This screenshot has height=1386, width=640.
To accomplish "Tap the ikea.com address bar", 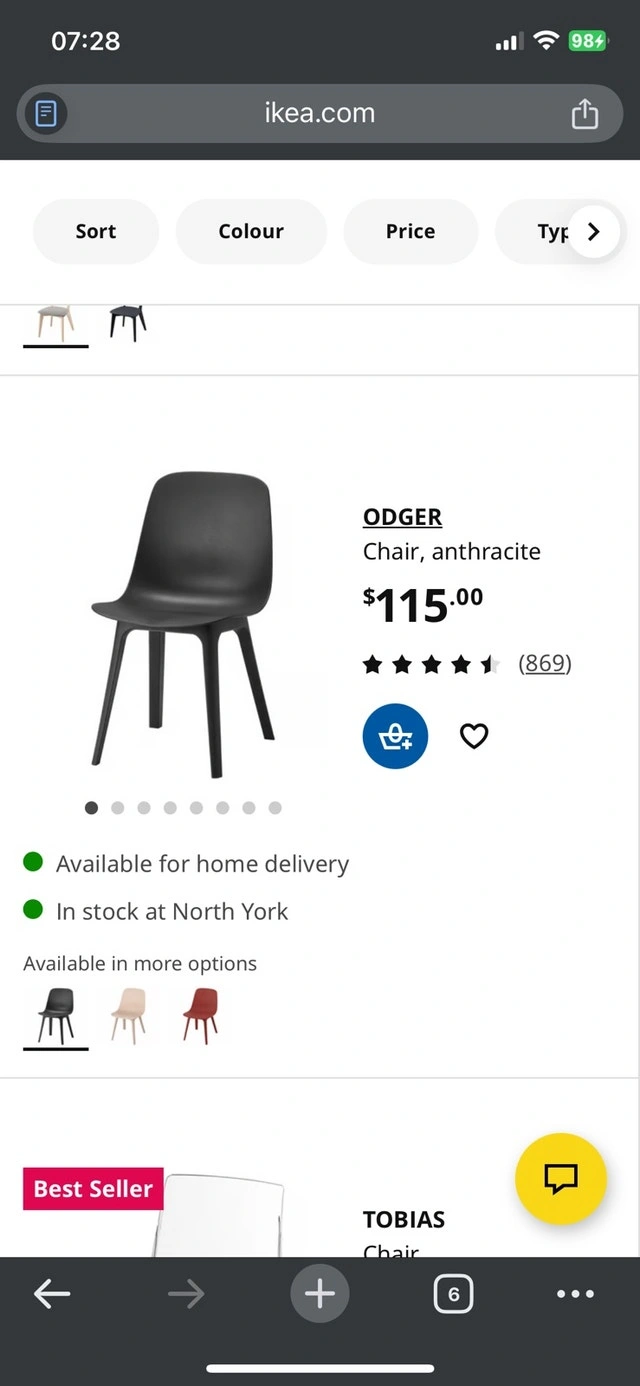I will point(320,114).
